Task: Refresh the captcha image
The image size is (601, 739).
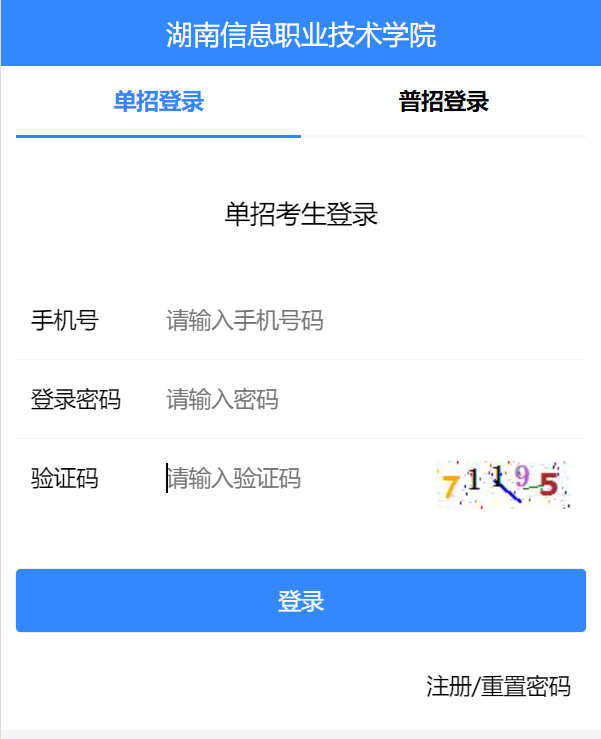Action: [x=503, y=485]
